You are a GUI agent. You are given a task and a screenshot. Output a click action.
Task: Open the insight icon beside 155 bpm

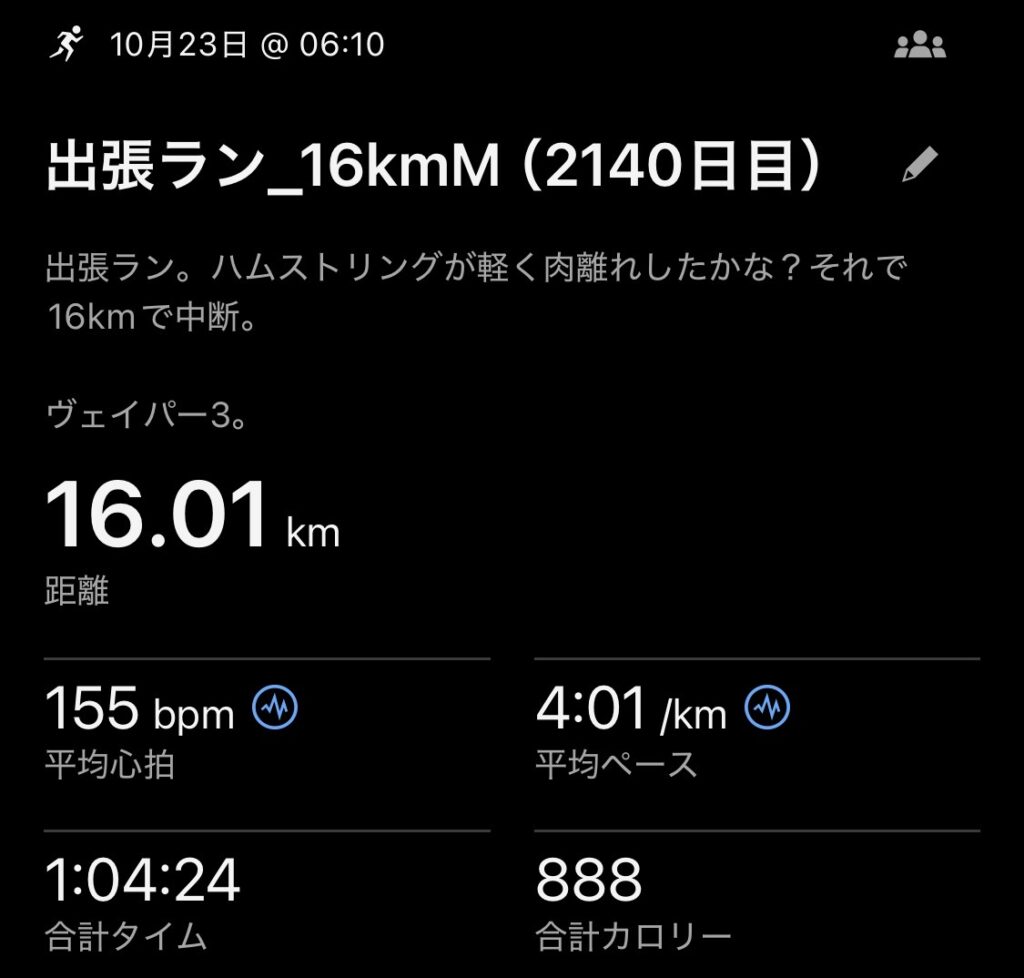tap(275, 709)
